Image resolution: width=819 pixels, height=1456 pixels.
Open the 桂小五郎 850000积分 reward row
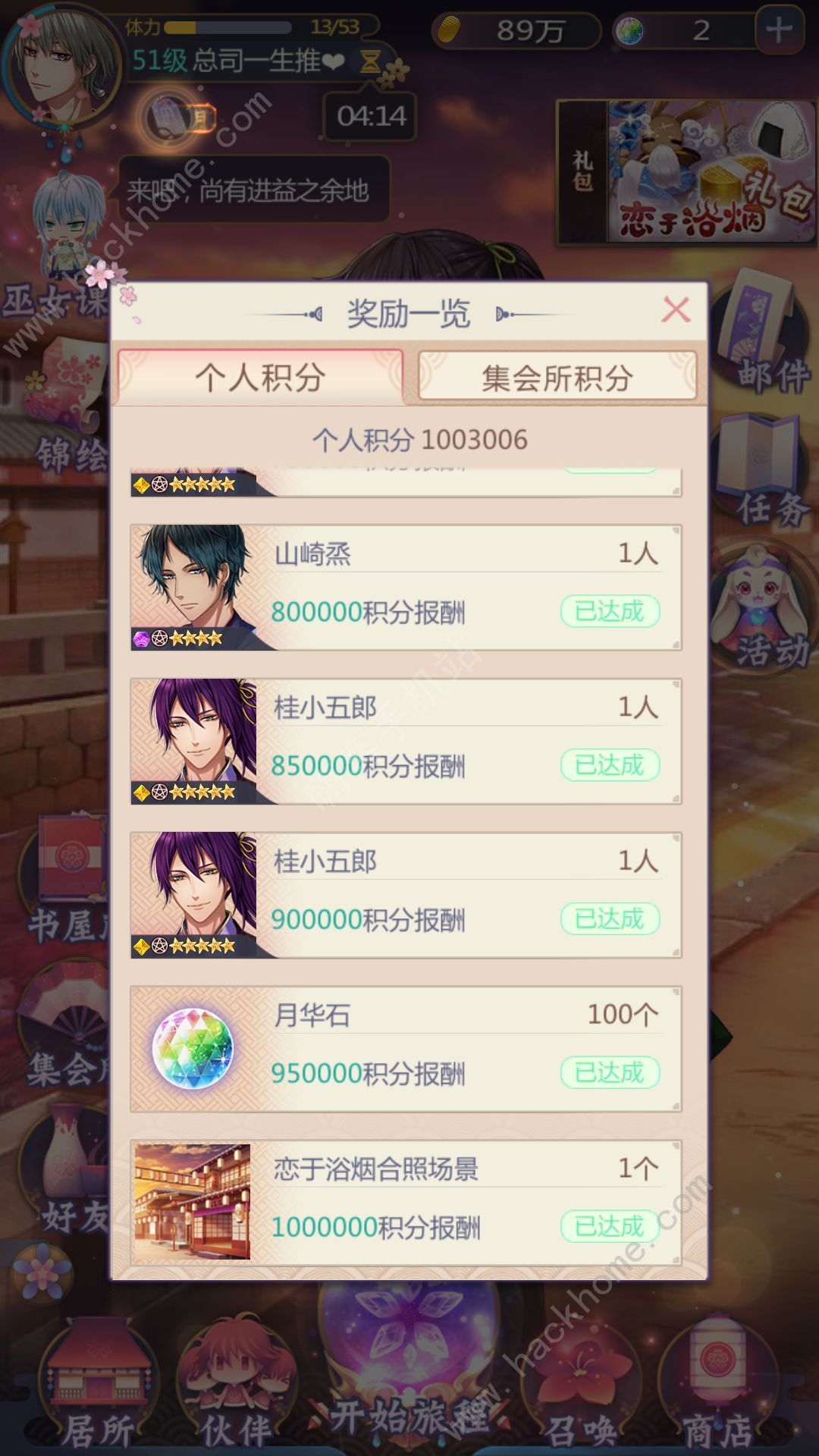406,742
